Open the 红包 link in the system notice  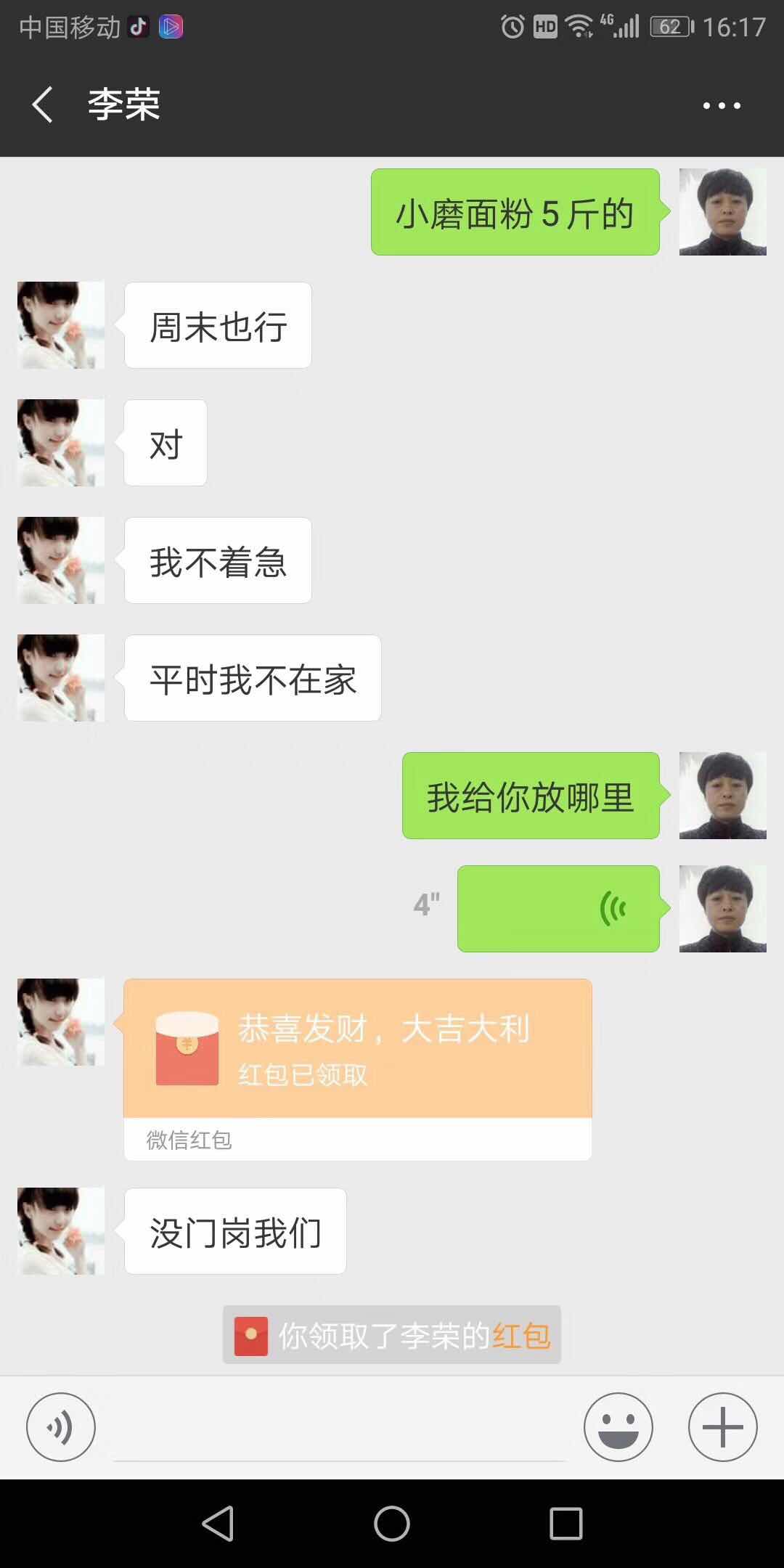(521, 1336)
